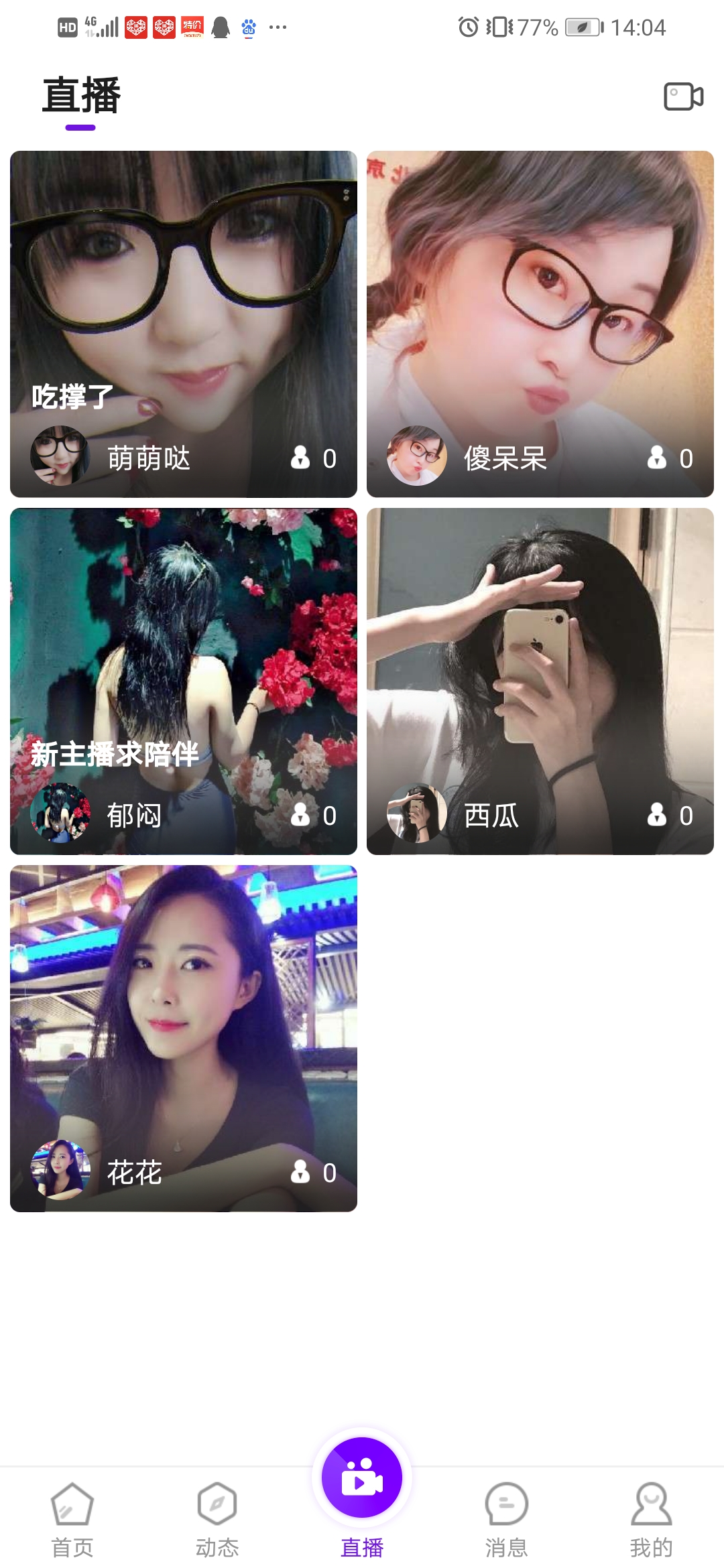Open 西瓜's live stream

pos(540,681)
